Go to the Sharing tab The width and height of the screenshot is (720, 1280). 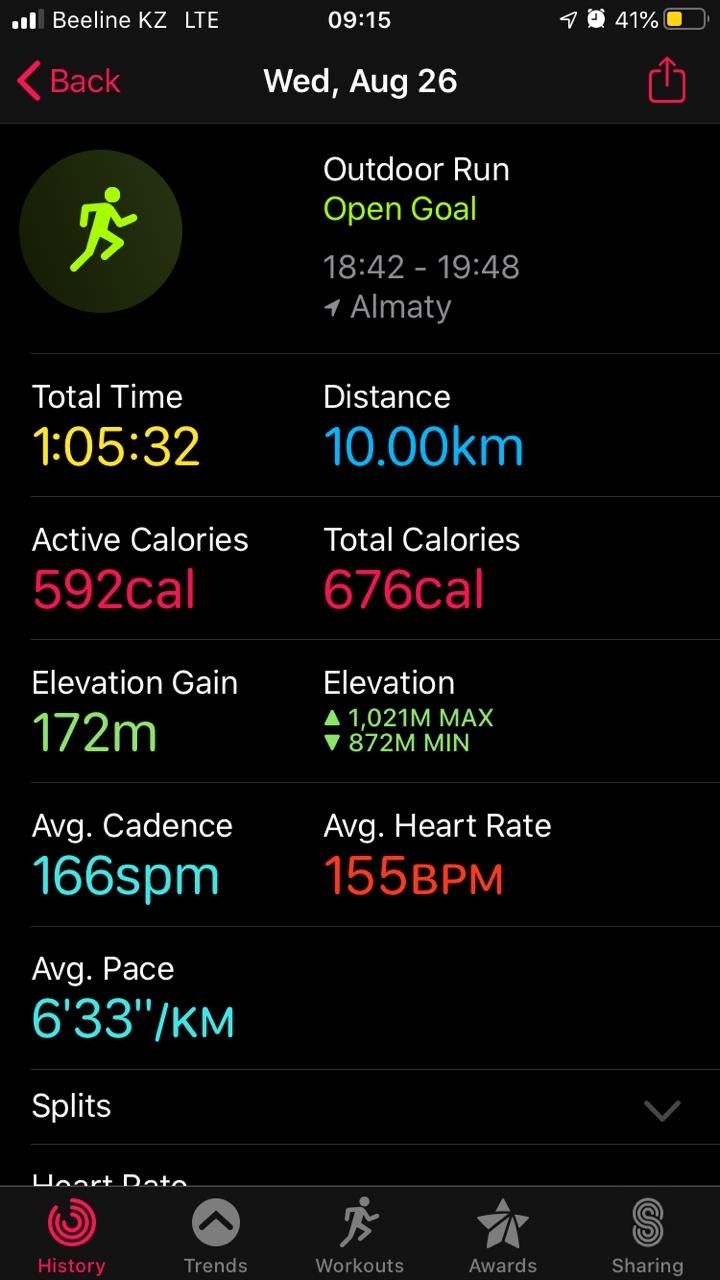(647, 1235)
